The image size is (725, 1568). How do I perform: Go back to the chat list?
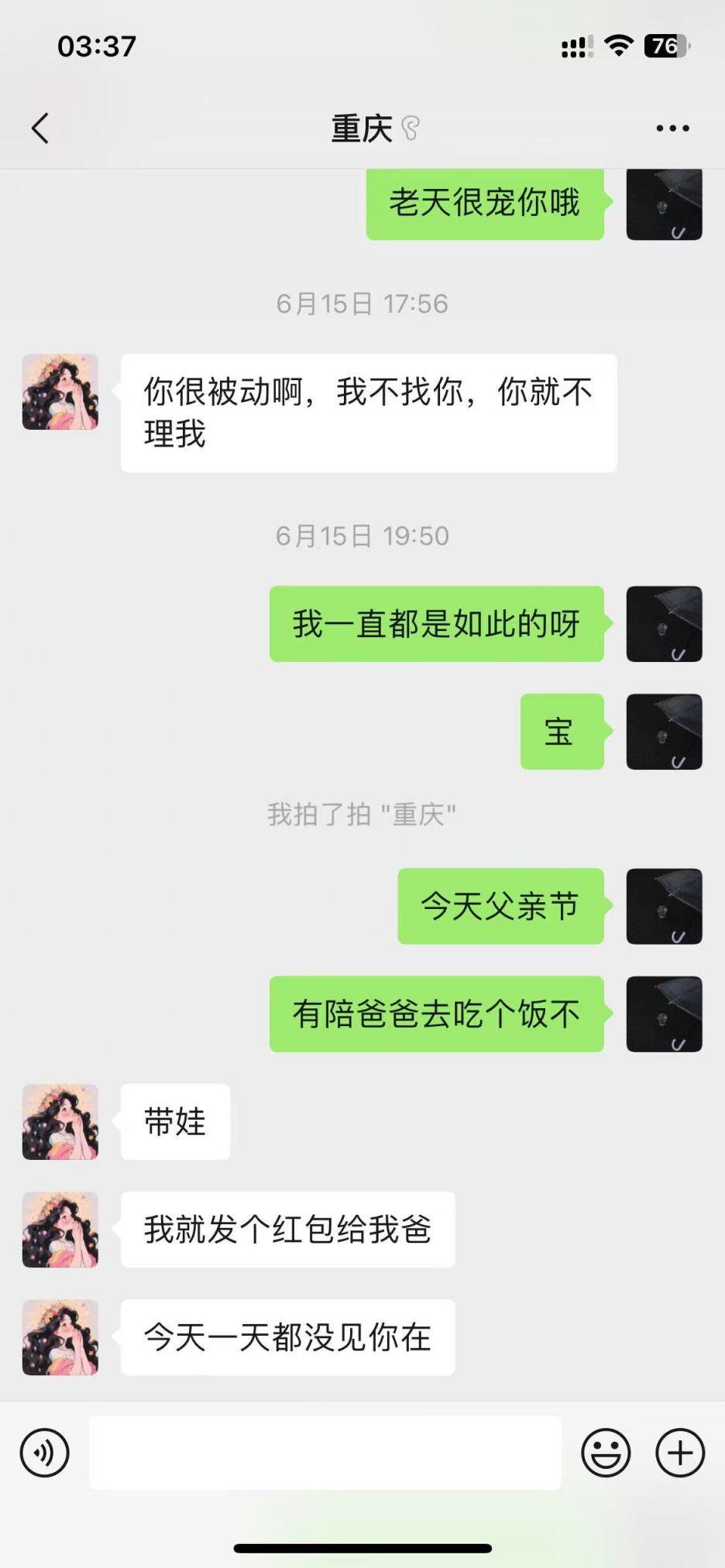pyautogui.click(x=40, y=129)
